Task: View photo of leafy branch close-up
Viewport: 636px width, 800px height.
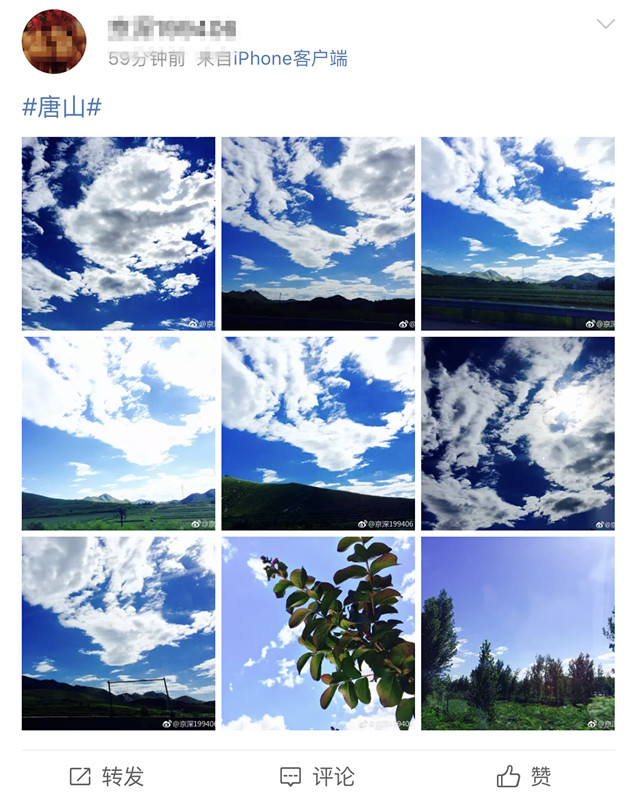Action: pyautogui.click(x=318, y=633)
